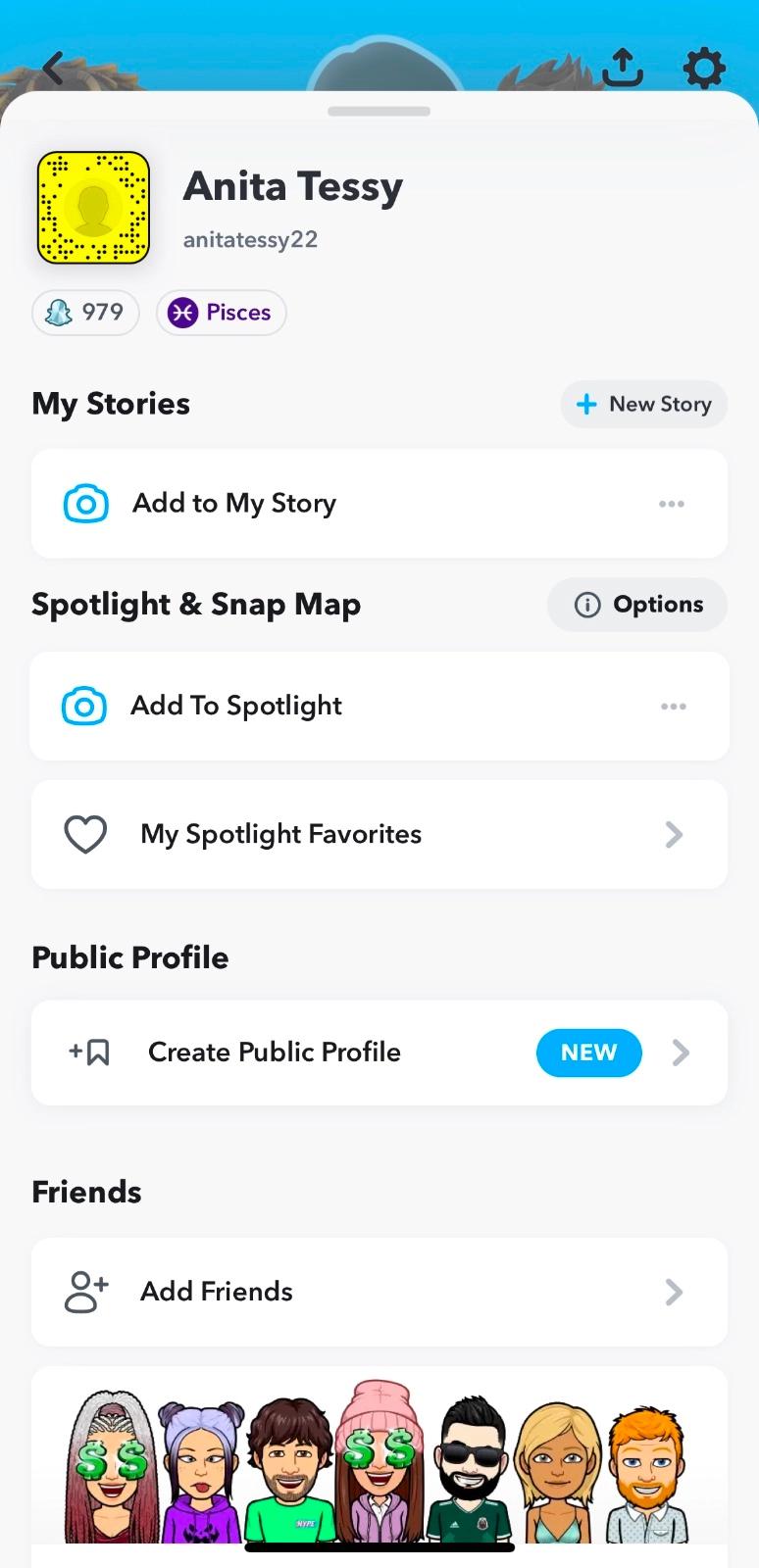Go back with the top arrow
This screenshot has width=759, height=1568.
[54, 69]
